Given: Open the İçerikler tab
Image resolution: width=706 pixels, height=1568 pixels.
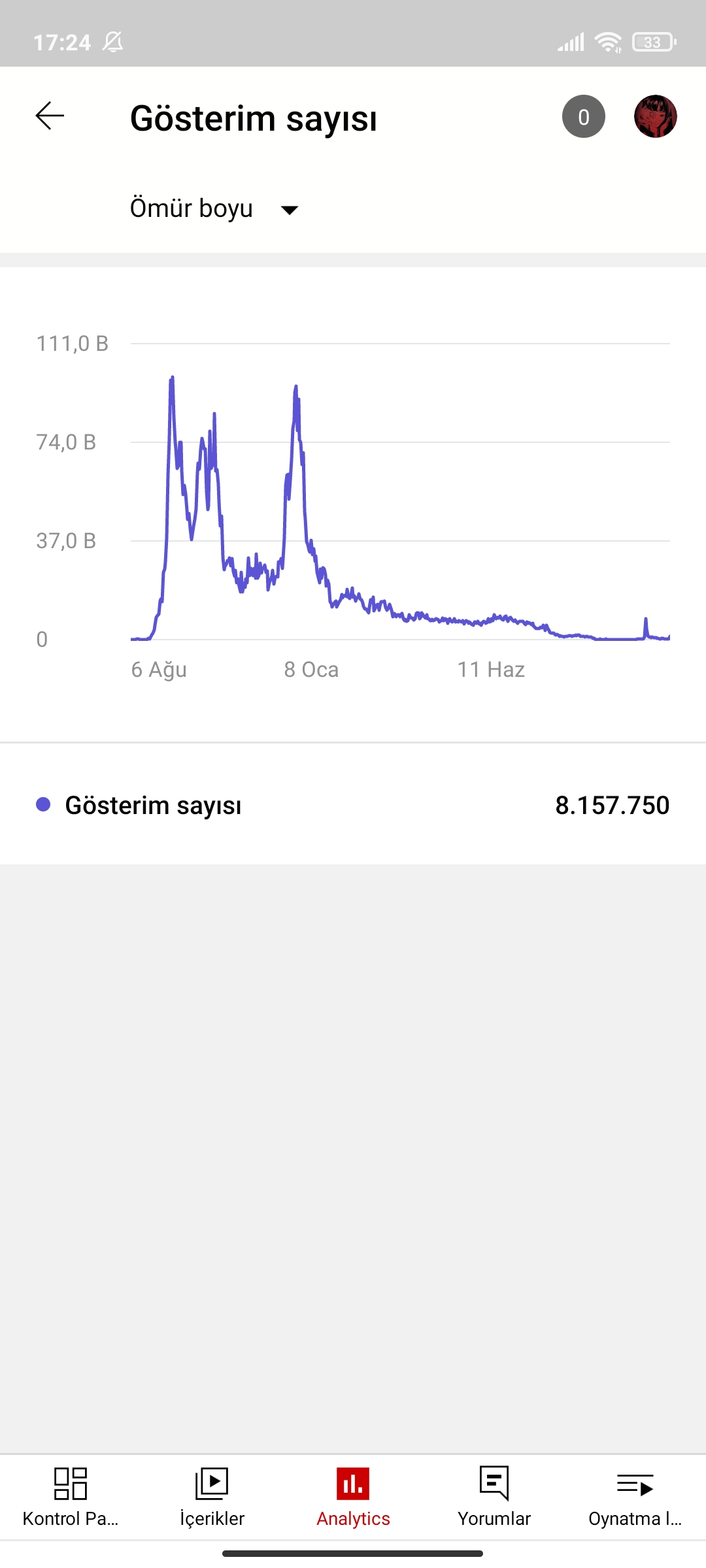Looking at the screenshot, I should point(212,1497).
